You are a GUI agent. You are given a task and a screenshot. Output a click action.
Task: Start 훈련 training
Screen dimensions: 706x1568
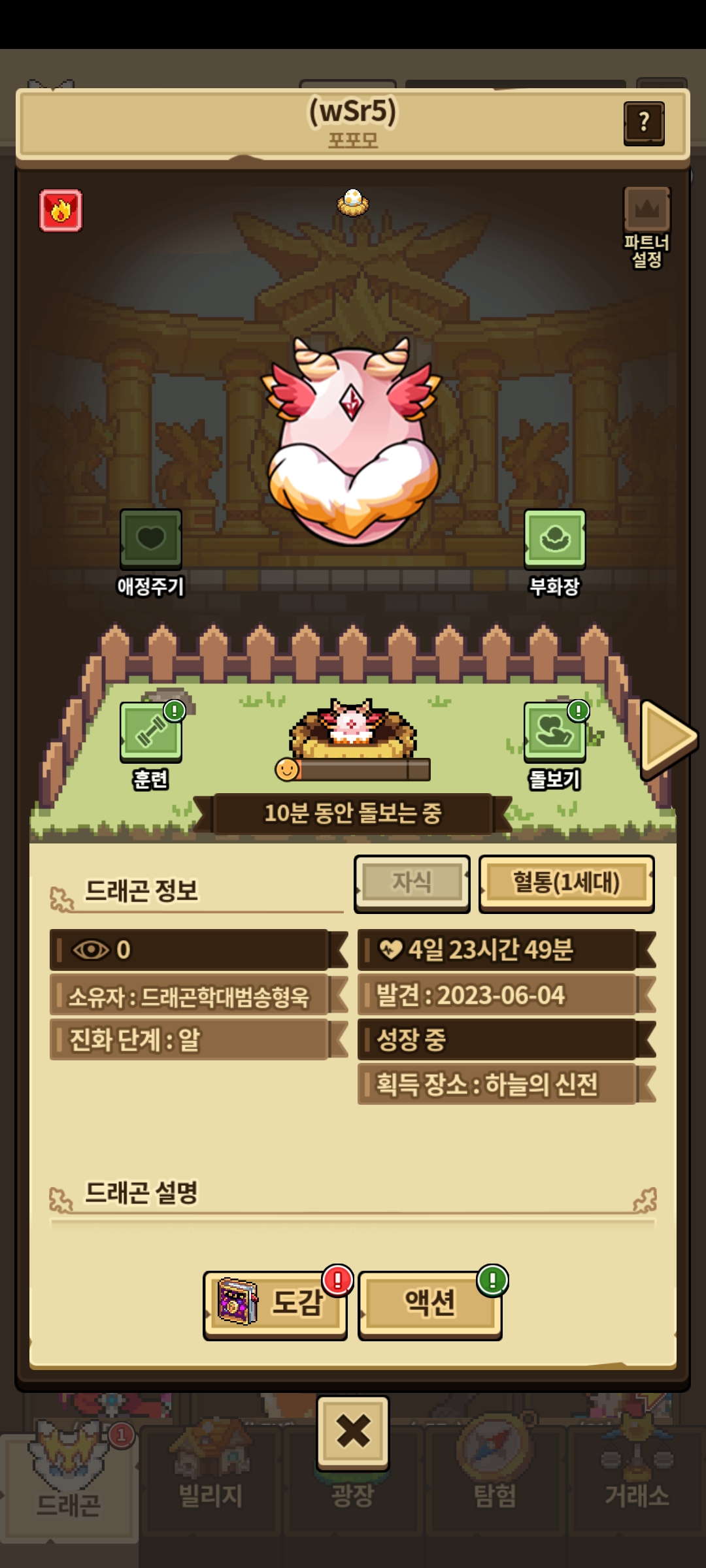point(151,732)
